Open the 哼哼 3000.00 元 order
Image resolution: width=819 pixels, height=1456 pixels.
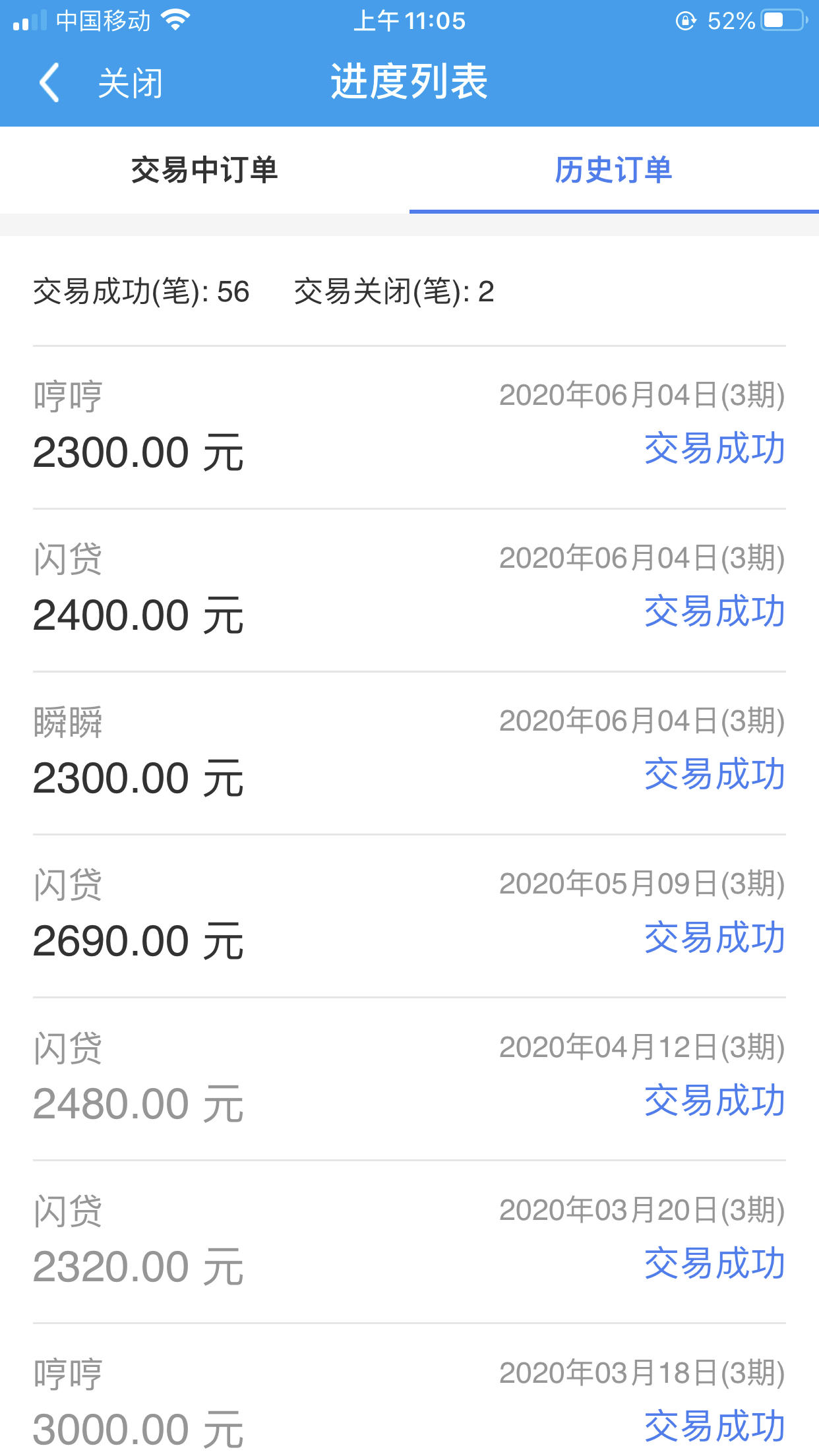(x=409, y=1390)
